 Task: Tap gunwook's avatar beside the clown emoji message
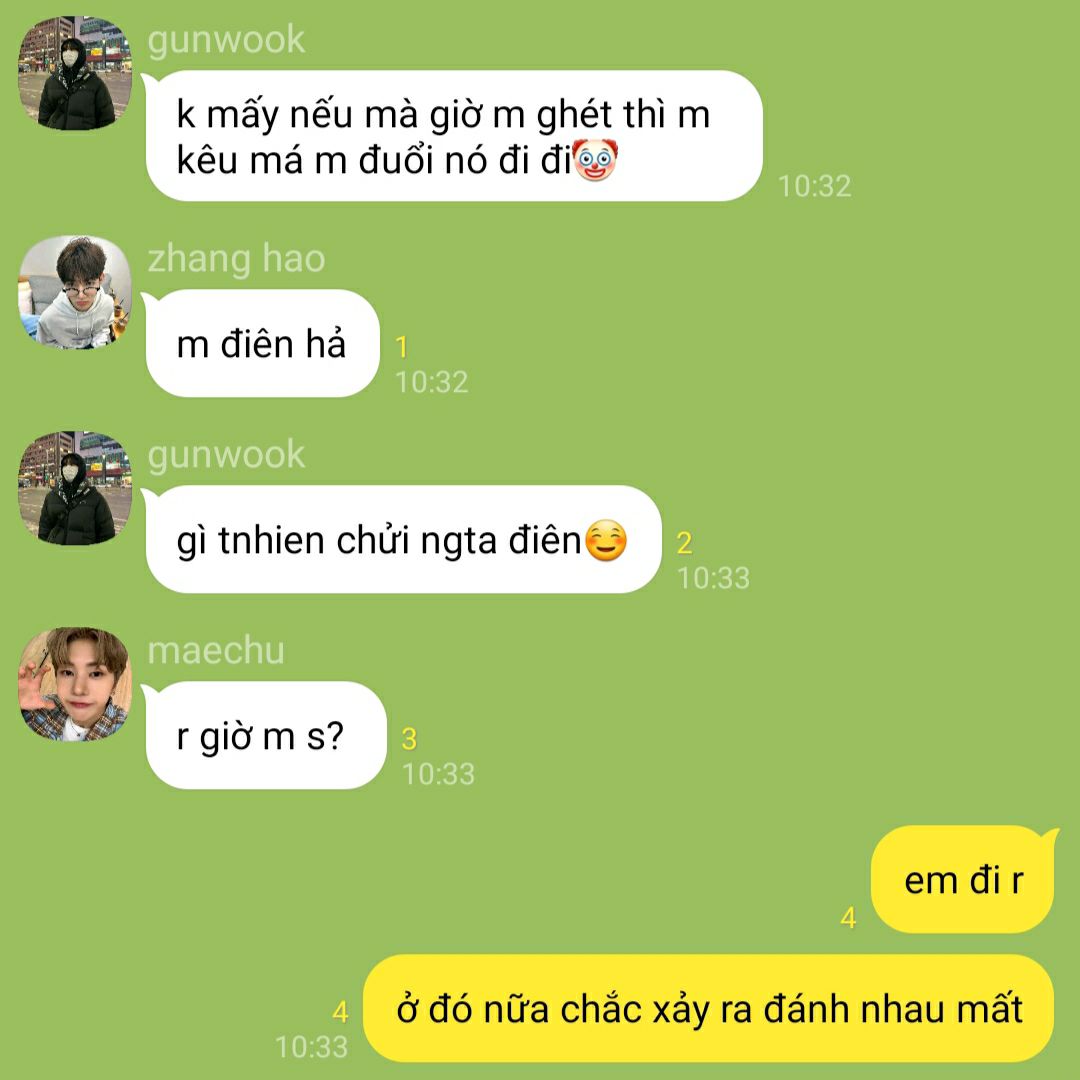[74, 73]
